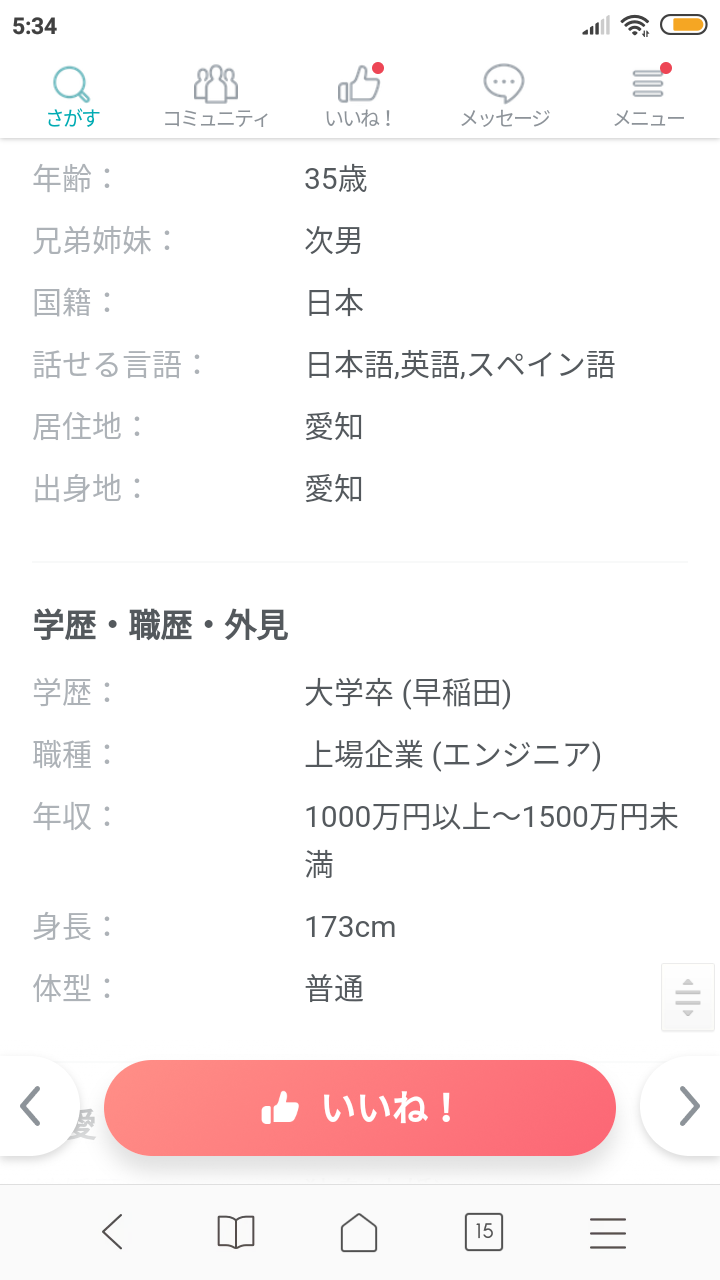Open the browser bookmarks book icon
Viewport: 720px width, 1280px height.
(x=236, y=1232)
